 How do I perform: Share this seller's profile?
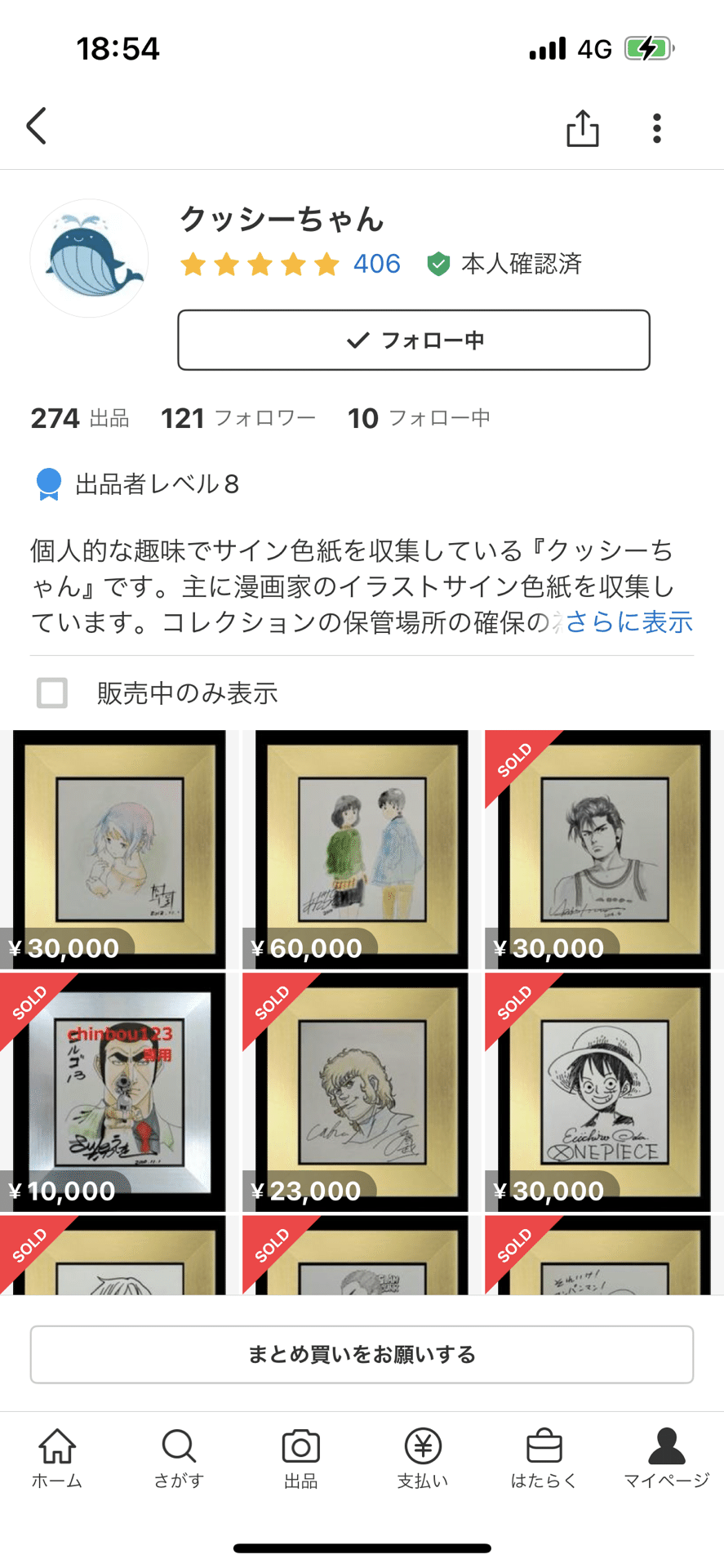coord(583,128)
